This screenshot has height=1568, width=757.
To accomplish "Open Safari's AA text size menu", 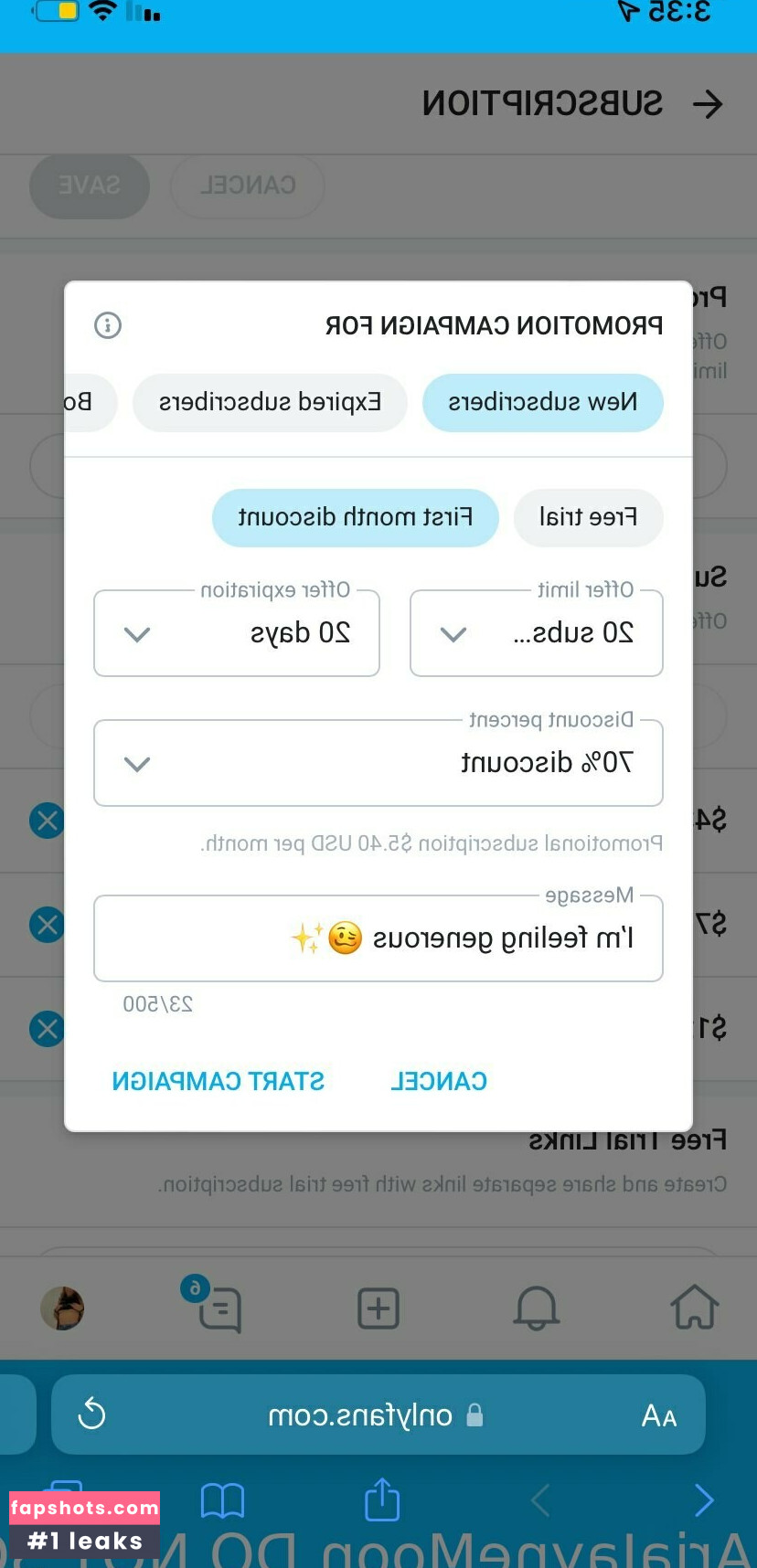I will pyautogui.click(x=658, y=1415).
